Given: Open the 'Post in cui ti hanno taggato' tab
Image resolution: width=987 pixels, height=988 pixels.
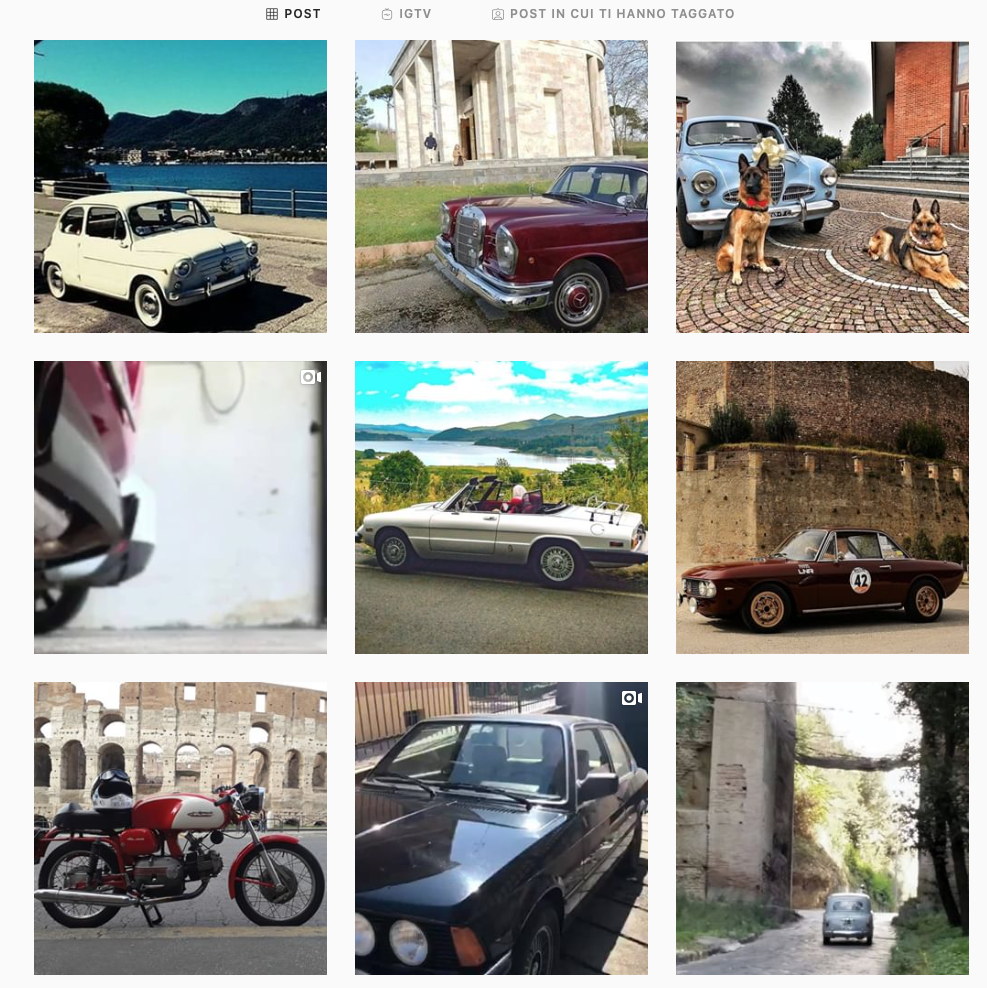Looking at the screenshot, I should coord(613,14).
